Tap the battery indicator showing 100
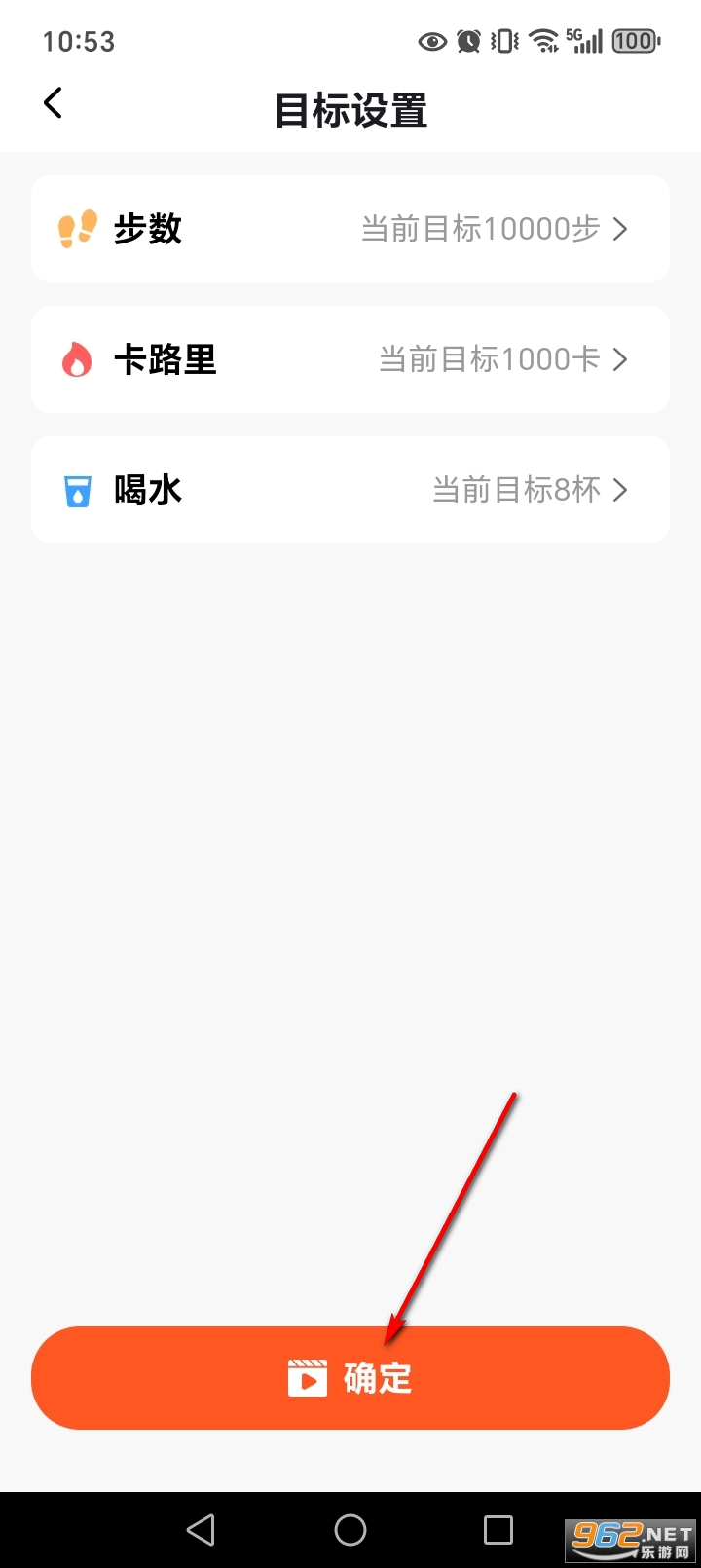 click(x=633, y=41)
